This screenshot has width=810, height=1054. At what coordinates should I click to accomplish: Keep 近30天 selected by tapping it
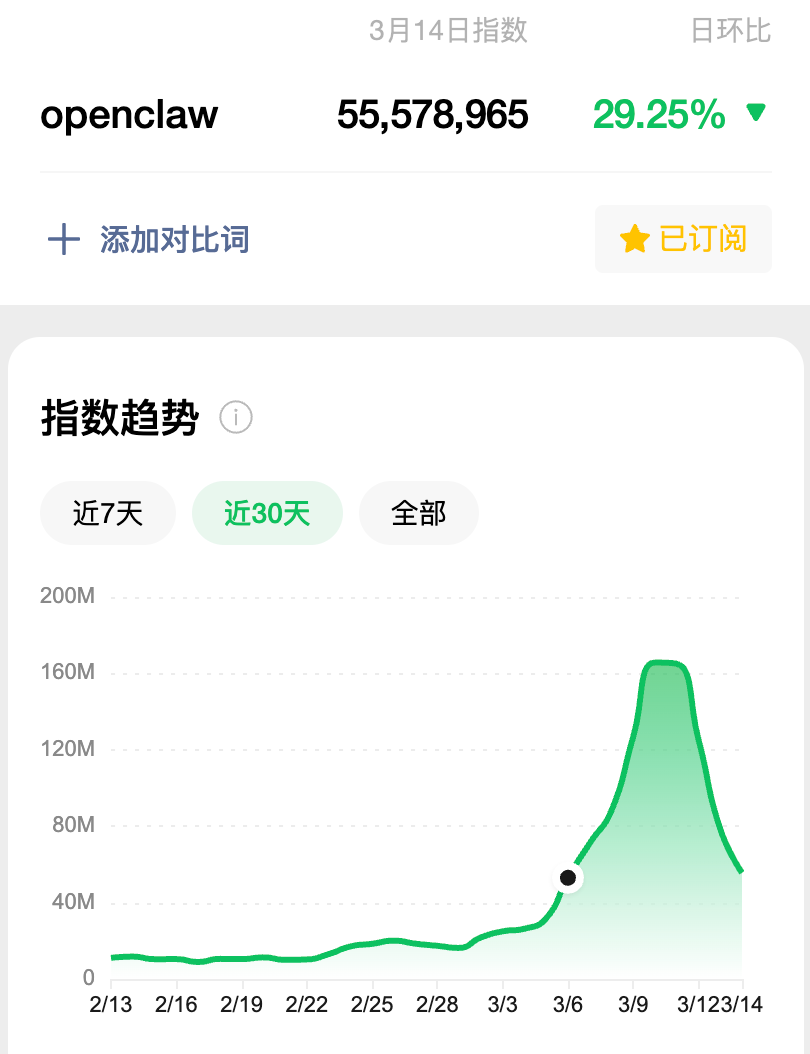[x=267, y=512]
